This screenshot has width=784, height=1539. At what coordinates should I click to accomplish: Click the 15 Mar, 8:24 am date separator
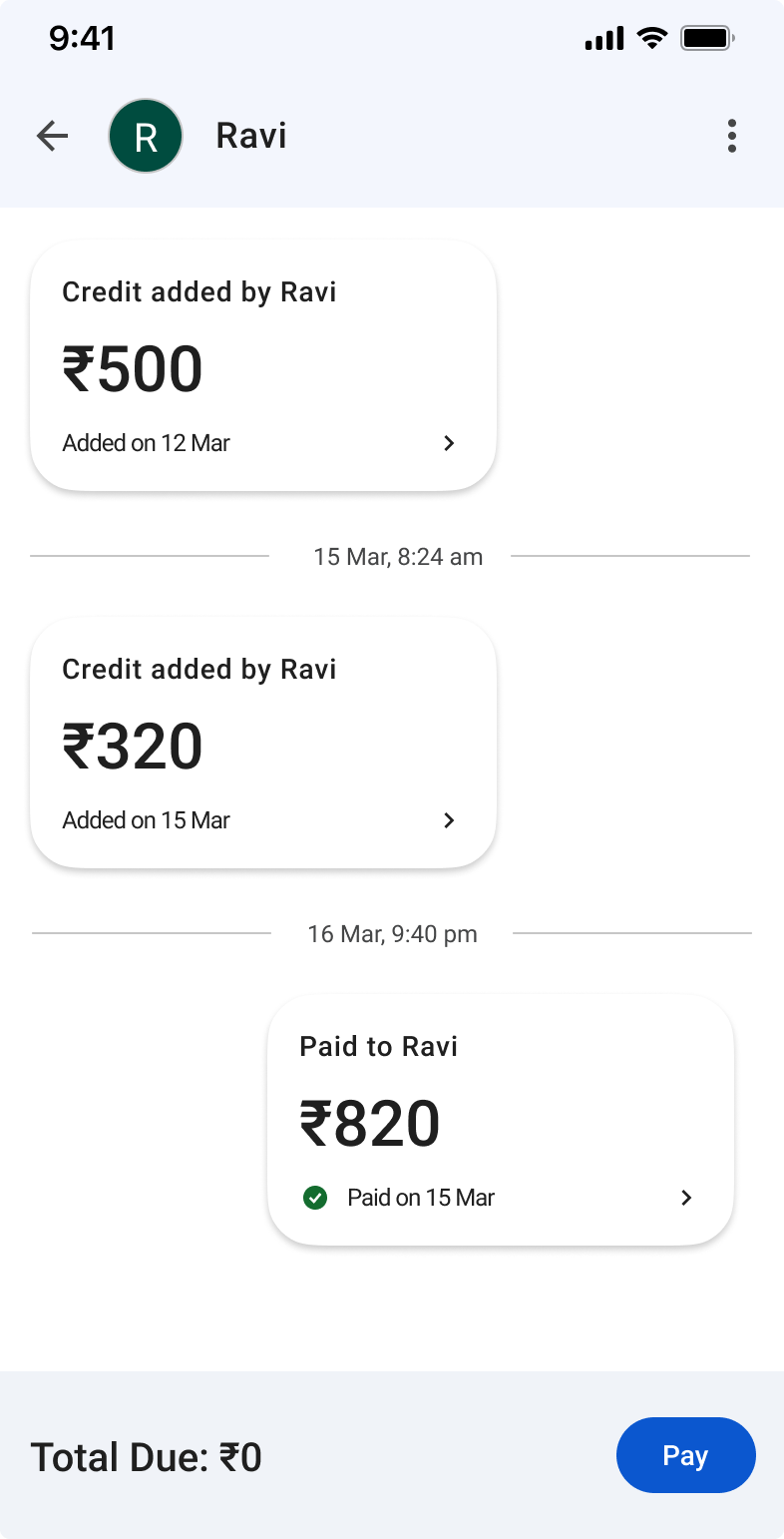tap(397, 557)
